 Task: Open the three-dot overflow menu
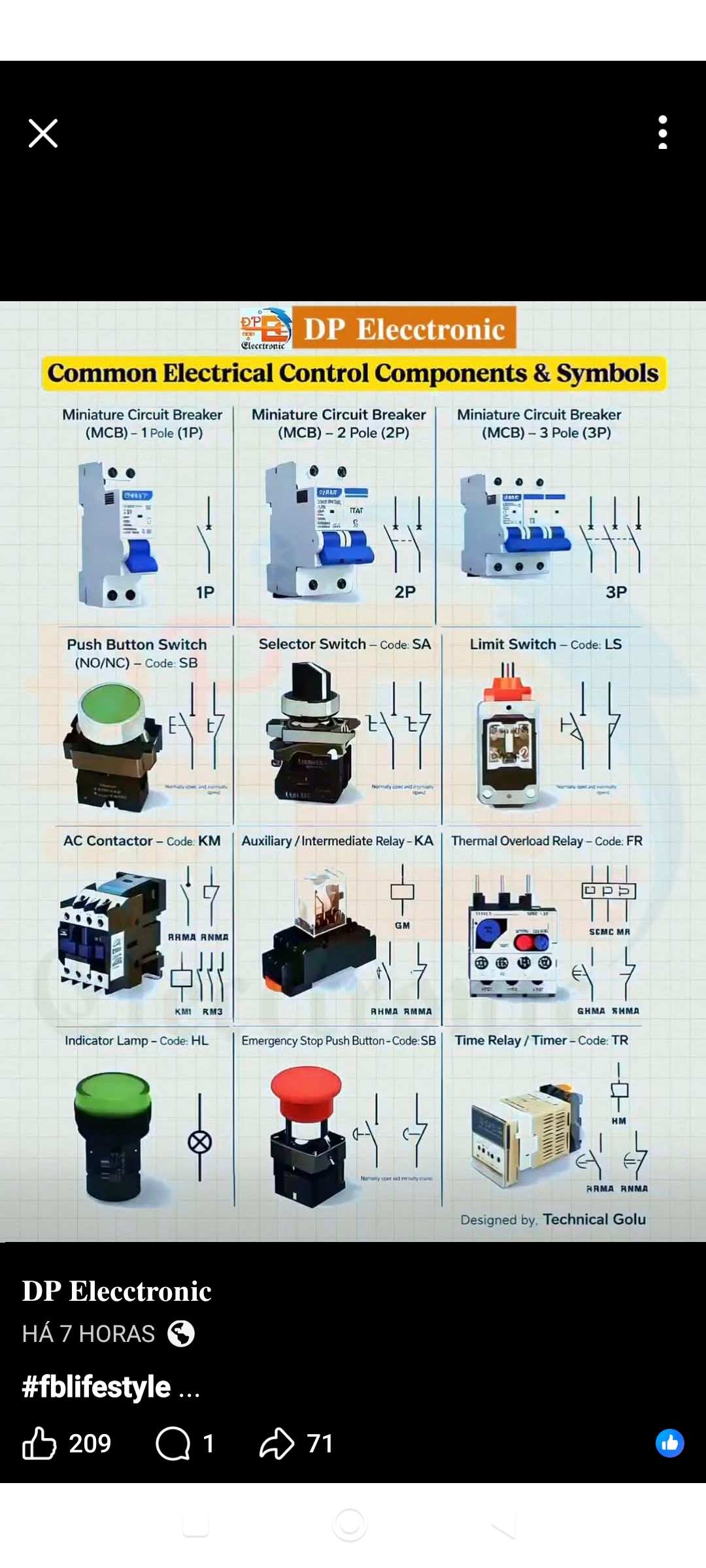coord(662,133)
